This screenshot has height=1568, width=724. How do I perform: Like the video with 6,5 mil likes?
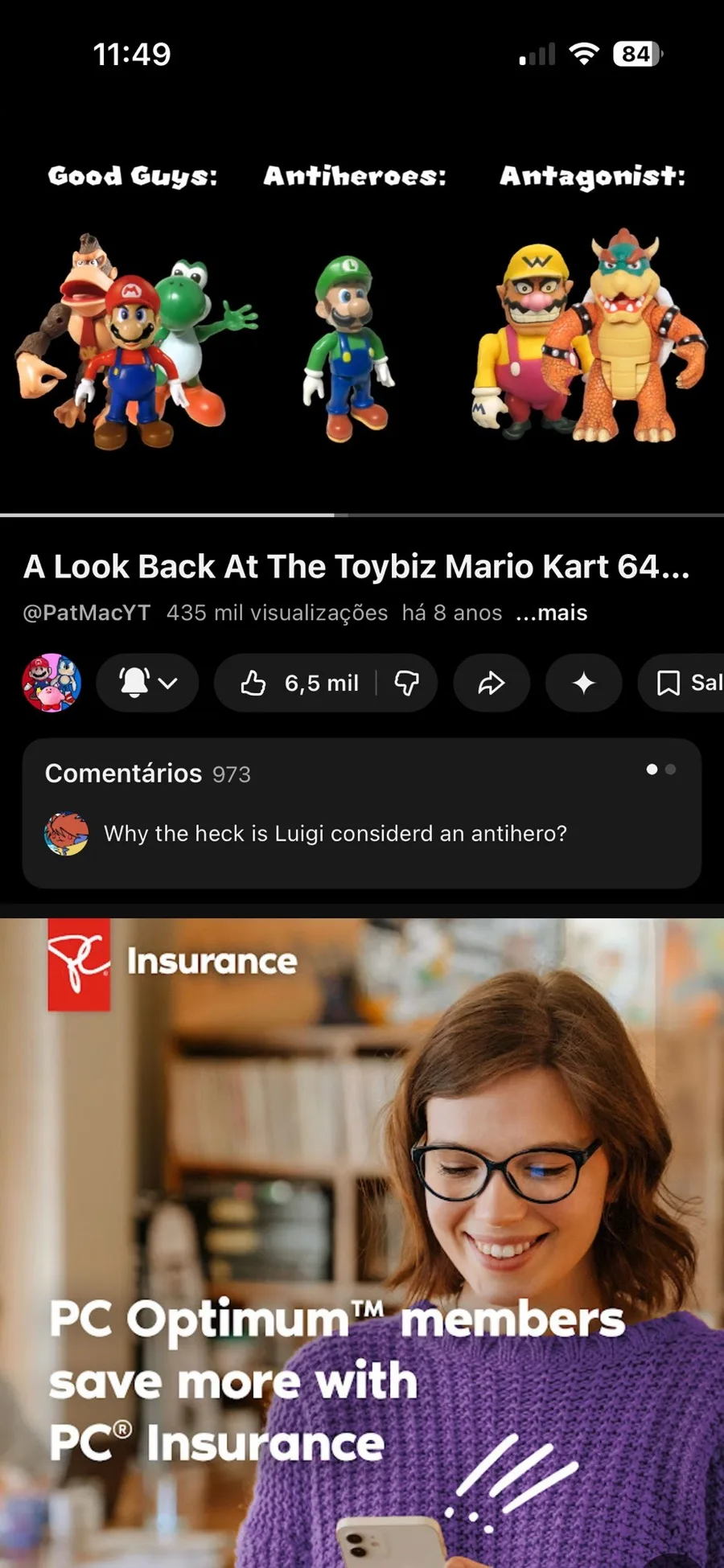tap(298, 683)
